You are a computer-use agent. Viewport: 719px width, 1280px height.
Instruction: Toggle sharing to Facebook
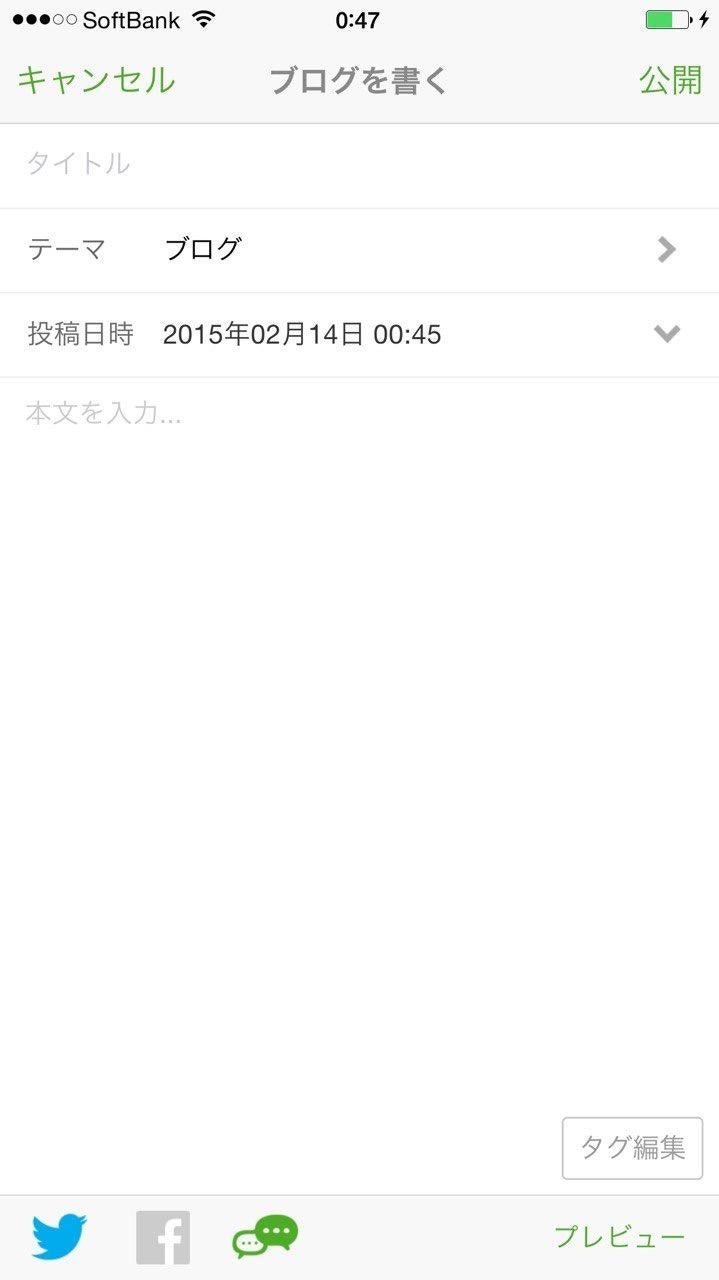[163, 1237]
